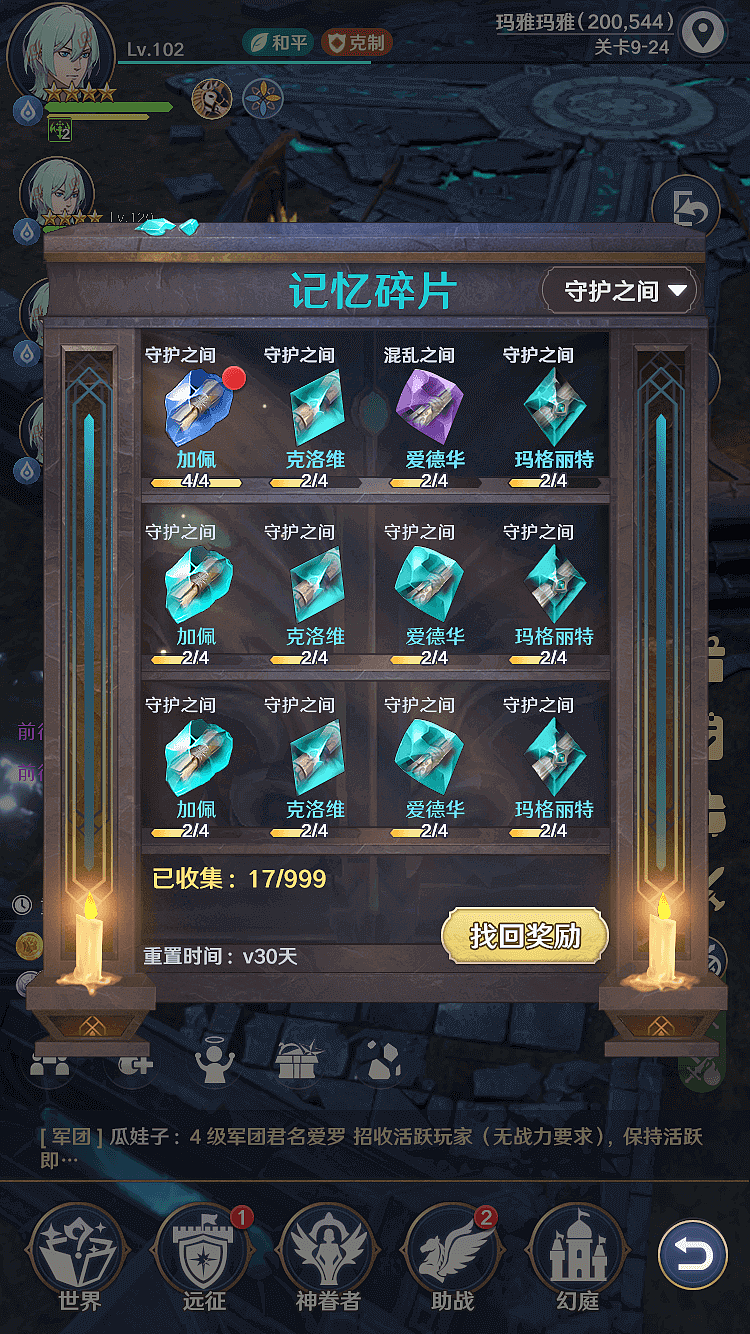Go to the 神眷者 tab
Image resolution: width=750 pixels, height=1334 pixels.
(x=327, y=1258)
